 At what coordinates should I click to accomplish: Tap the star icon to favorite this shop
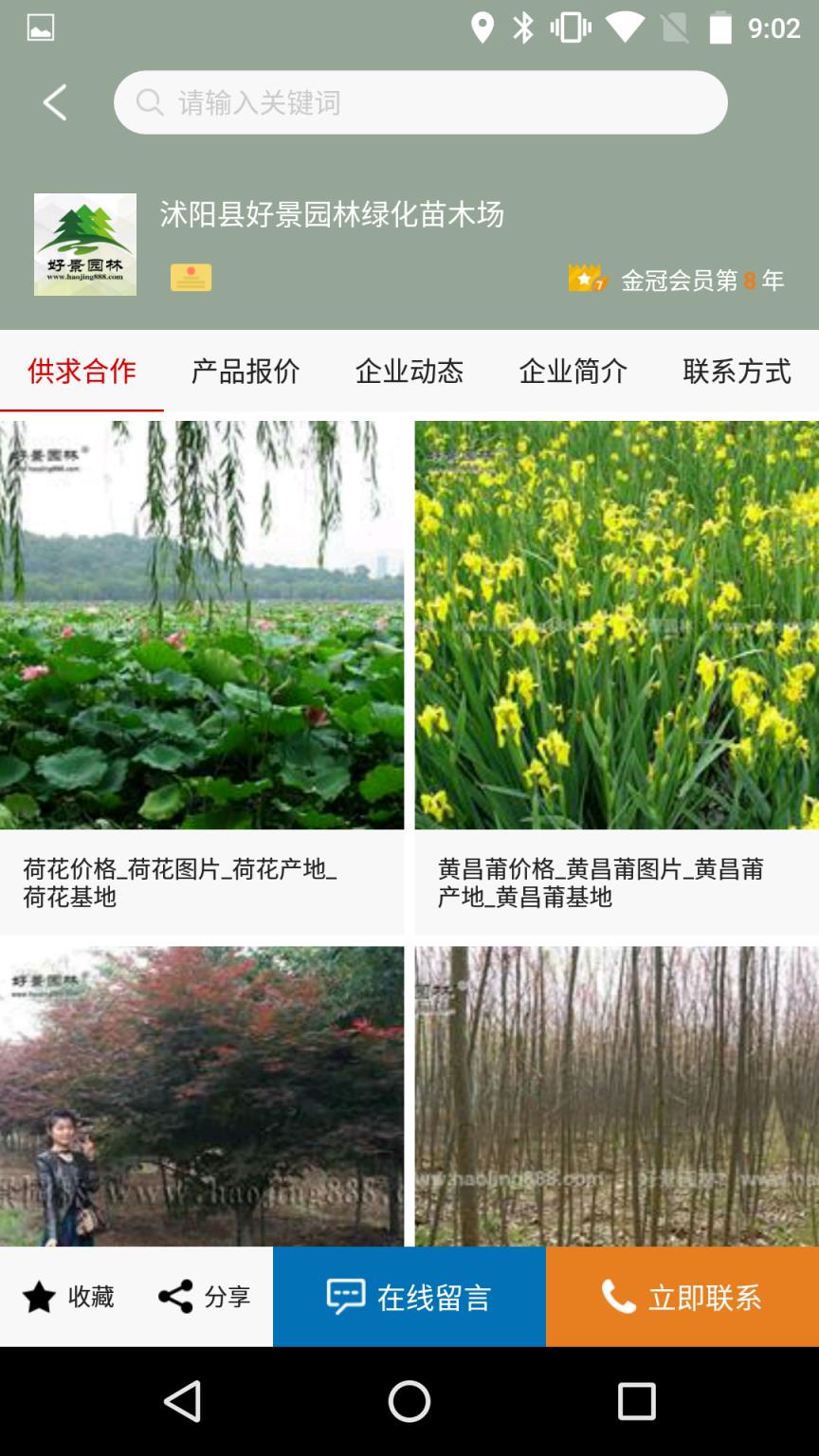[38, 1295]
